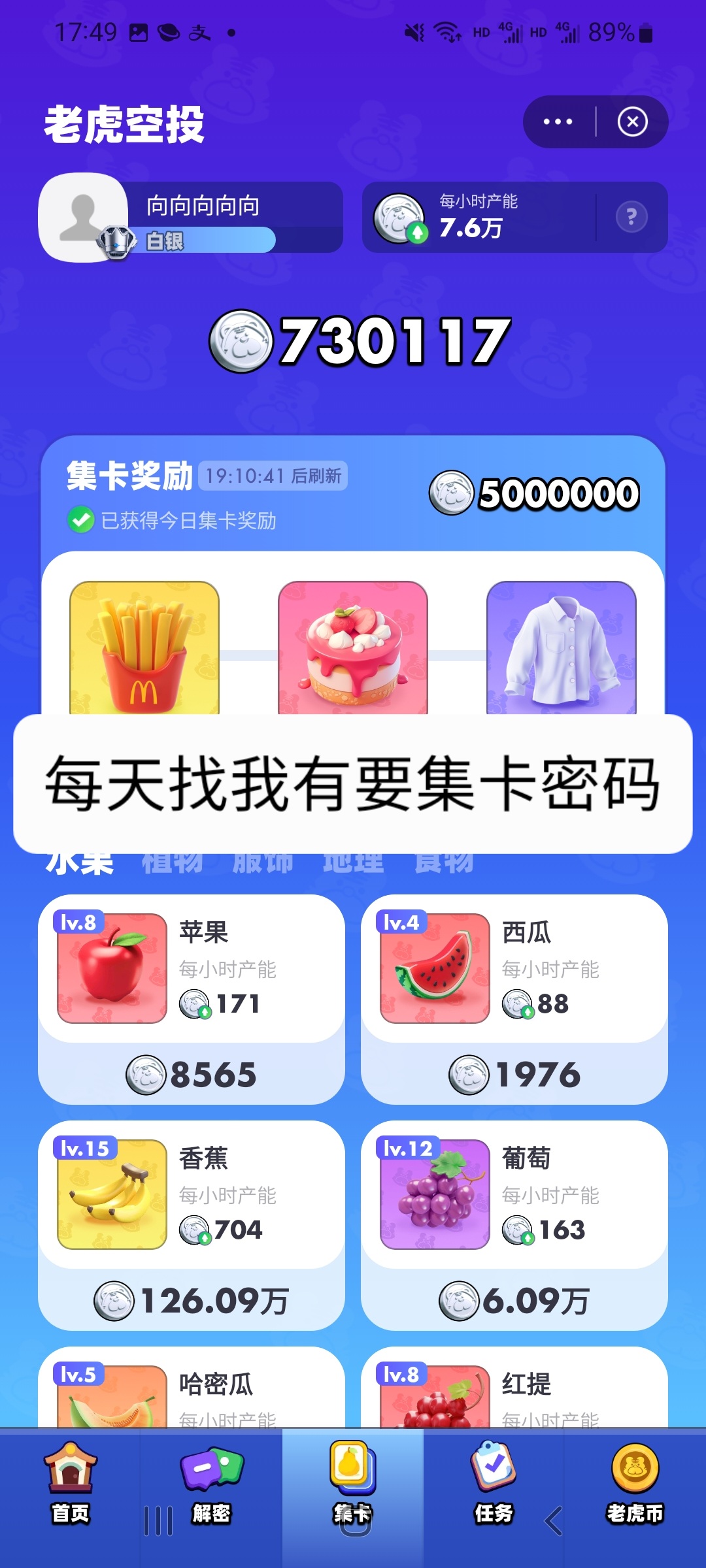This screenshot has width=706, height=1568.
Task: Upgrade 苹果 for 8565 coins
Action: click(192, 1074)
